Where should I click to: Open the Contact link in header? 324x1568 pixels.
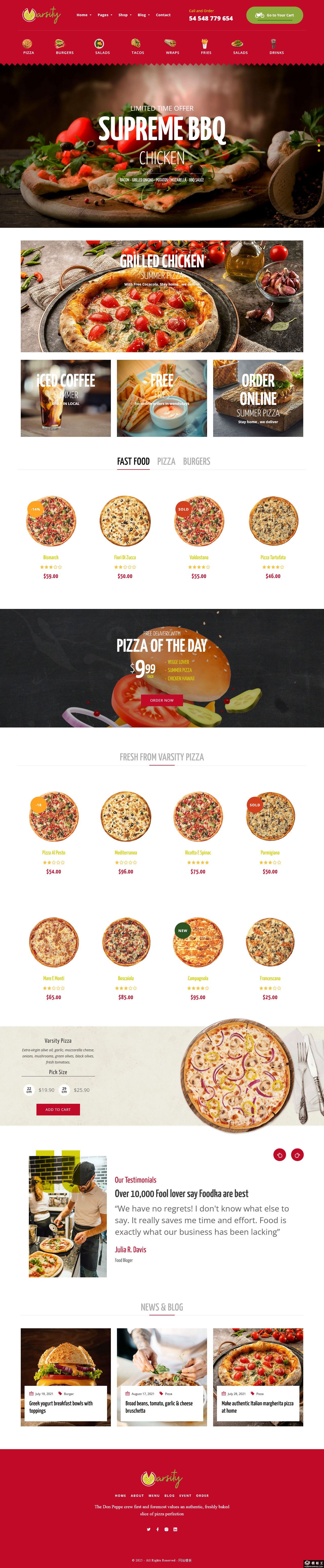coord(163,15)
